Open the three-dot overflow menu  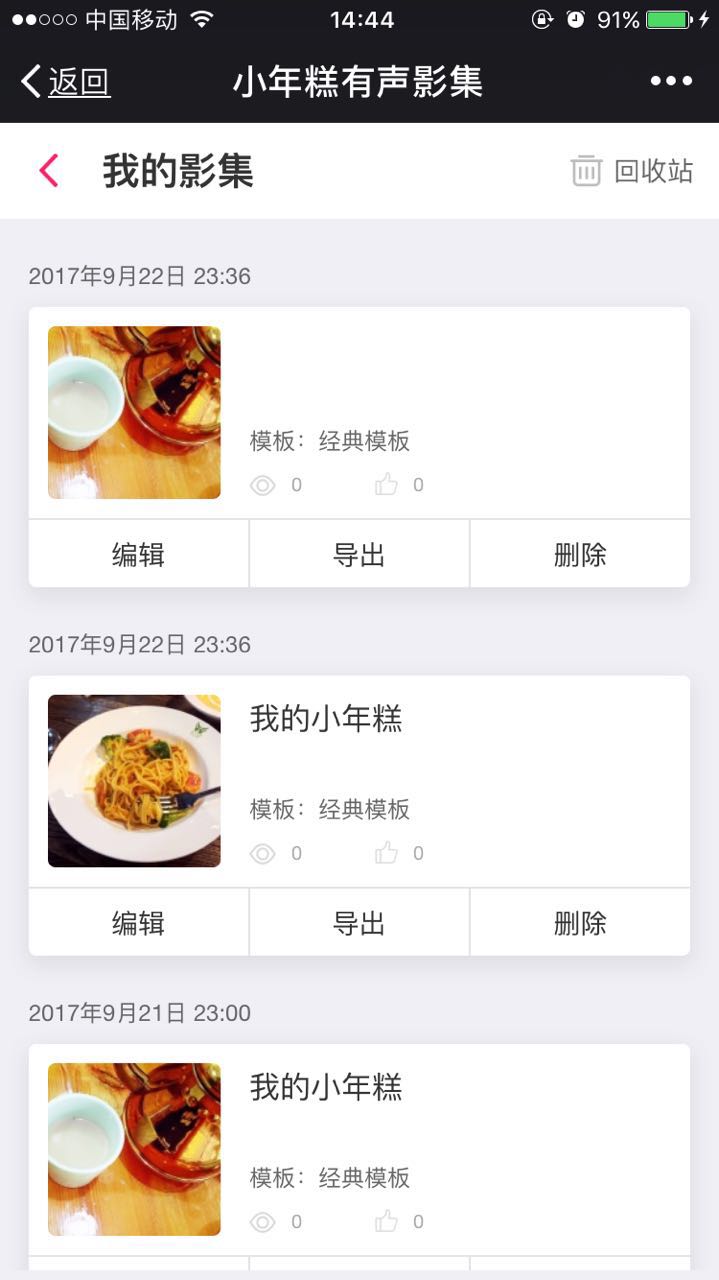(x=671, y=82)
